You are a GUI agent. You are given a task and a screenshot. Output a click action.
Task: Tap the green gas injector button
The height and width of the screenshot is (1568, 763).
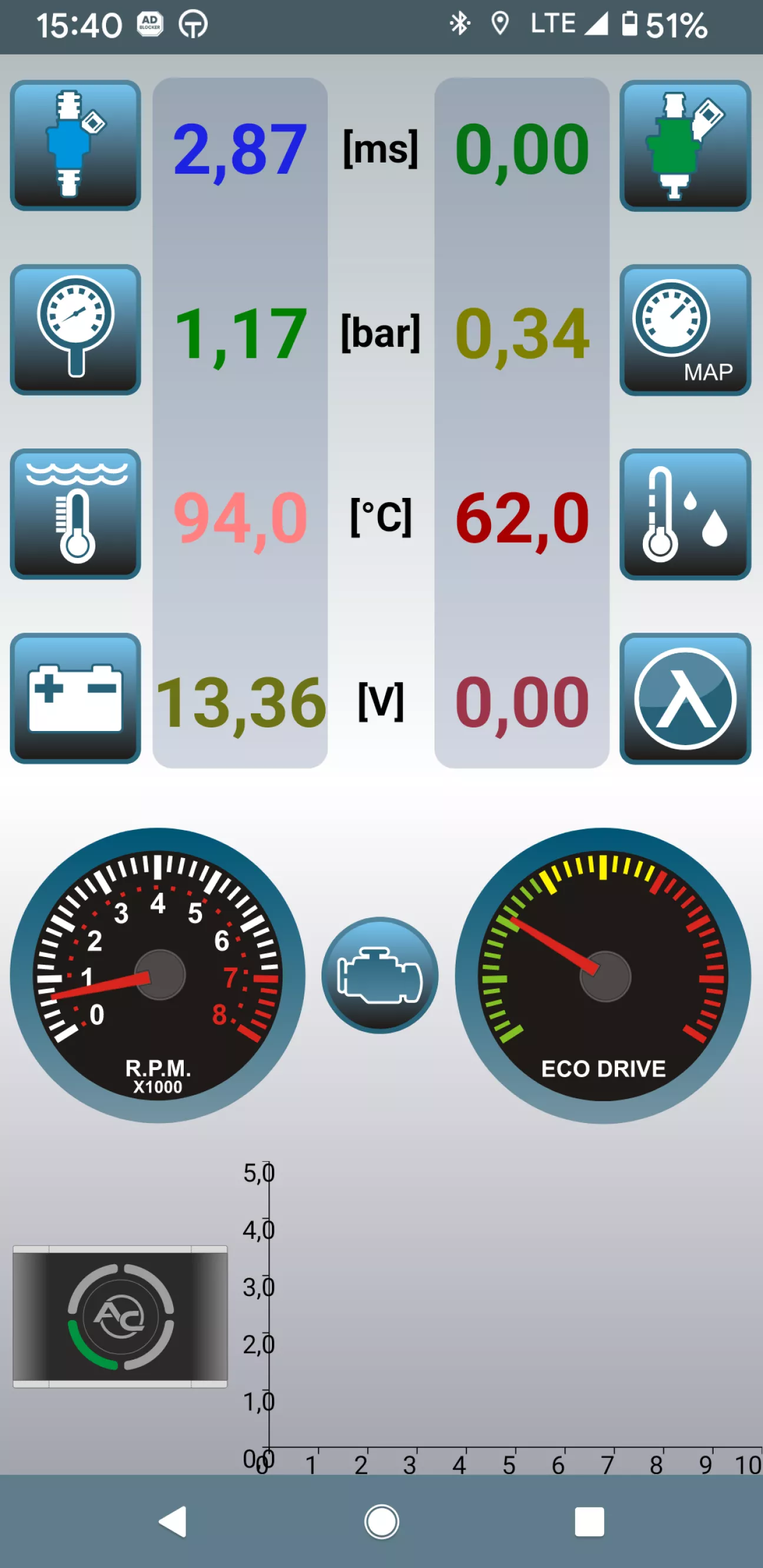[x=685, y=145]
